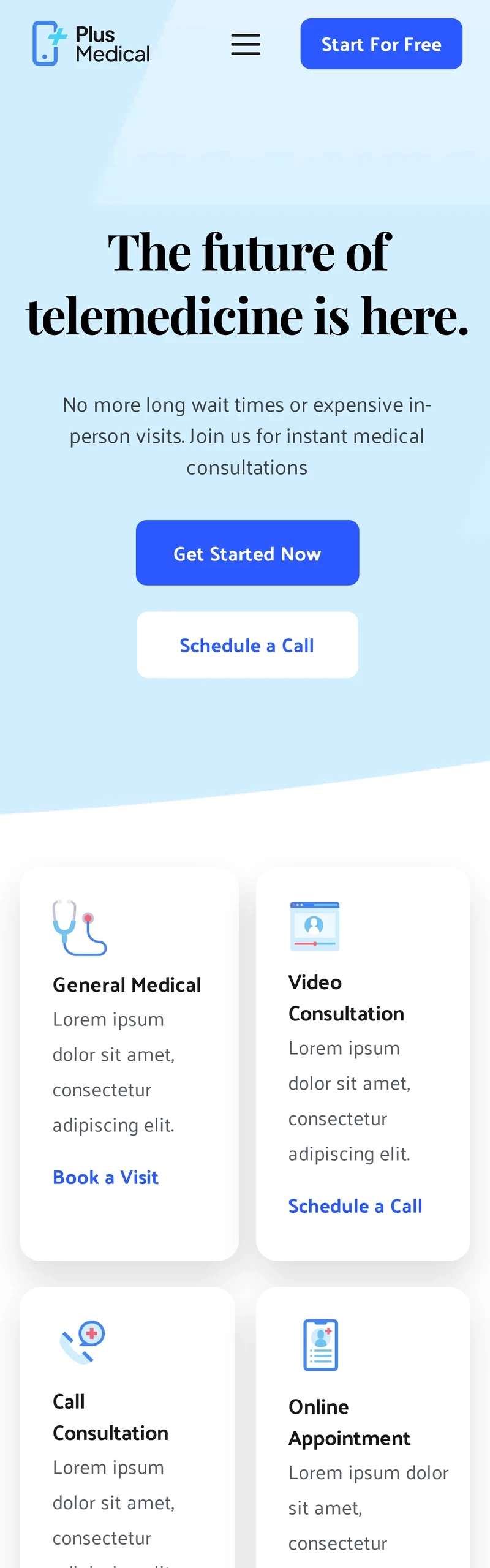Tap the Start For Free button
The image size is (490, 1568).
coord(381,44)
